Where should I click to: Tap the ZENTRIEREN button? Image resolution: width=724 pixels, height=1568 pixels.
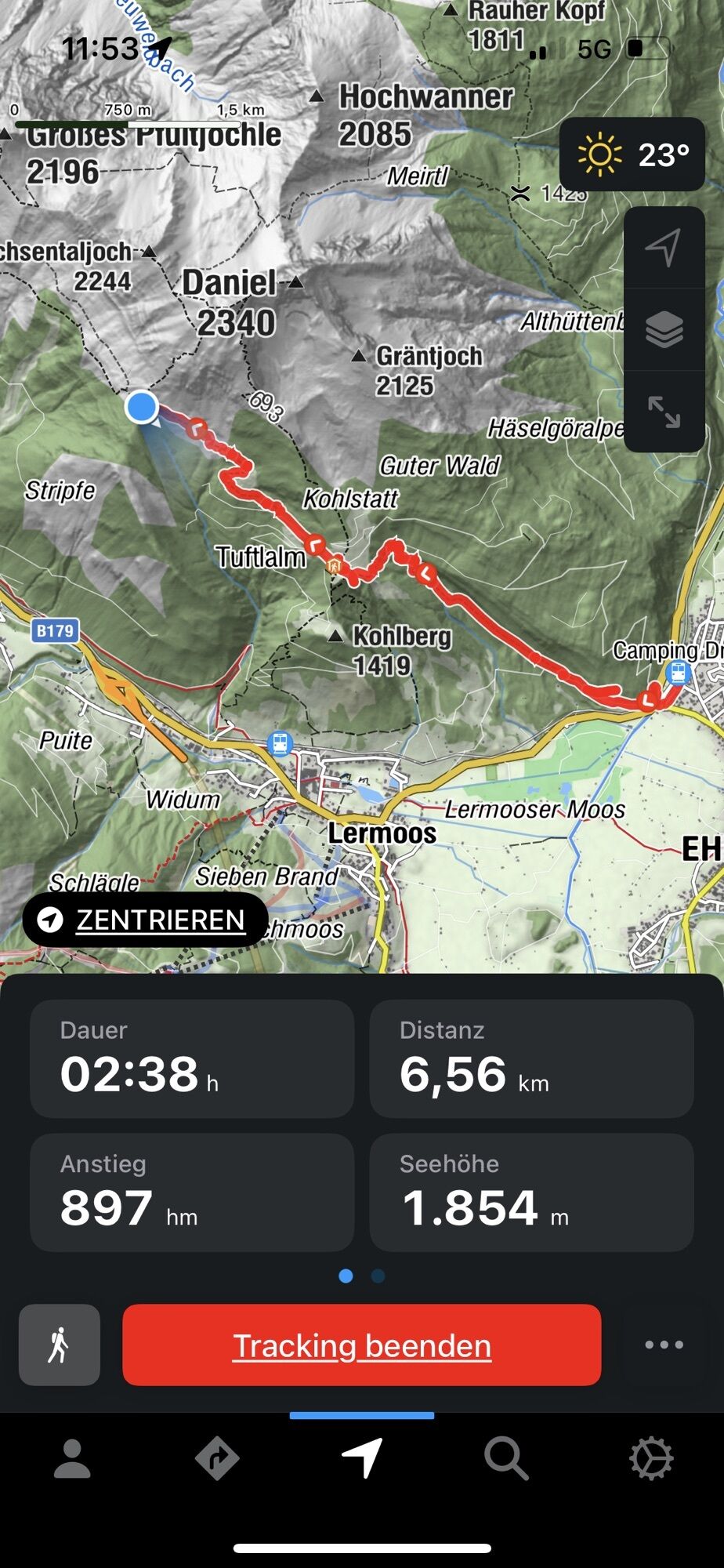(x=145, y=920)
